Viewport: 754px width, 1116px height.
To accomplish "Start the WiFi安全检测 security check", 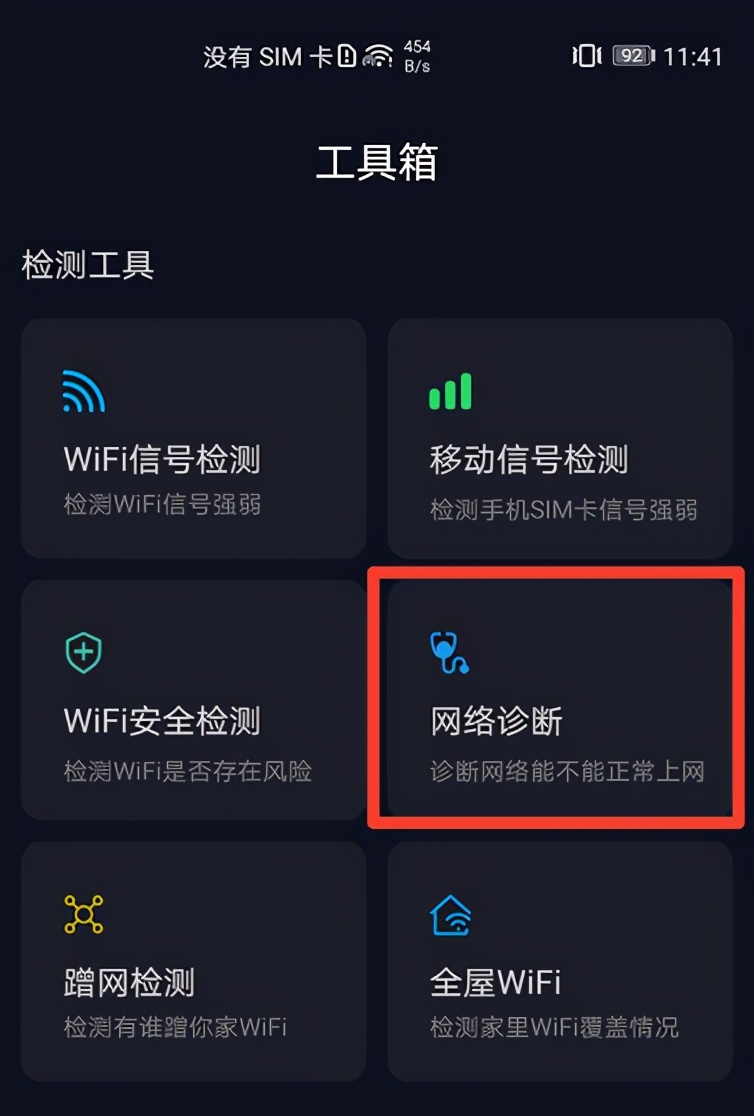I will [193, 698].
